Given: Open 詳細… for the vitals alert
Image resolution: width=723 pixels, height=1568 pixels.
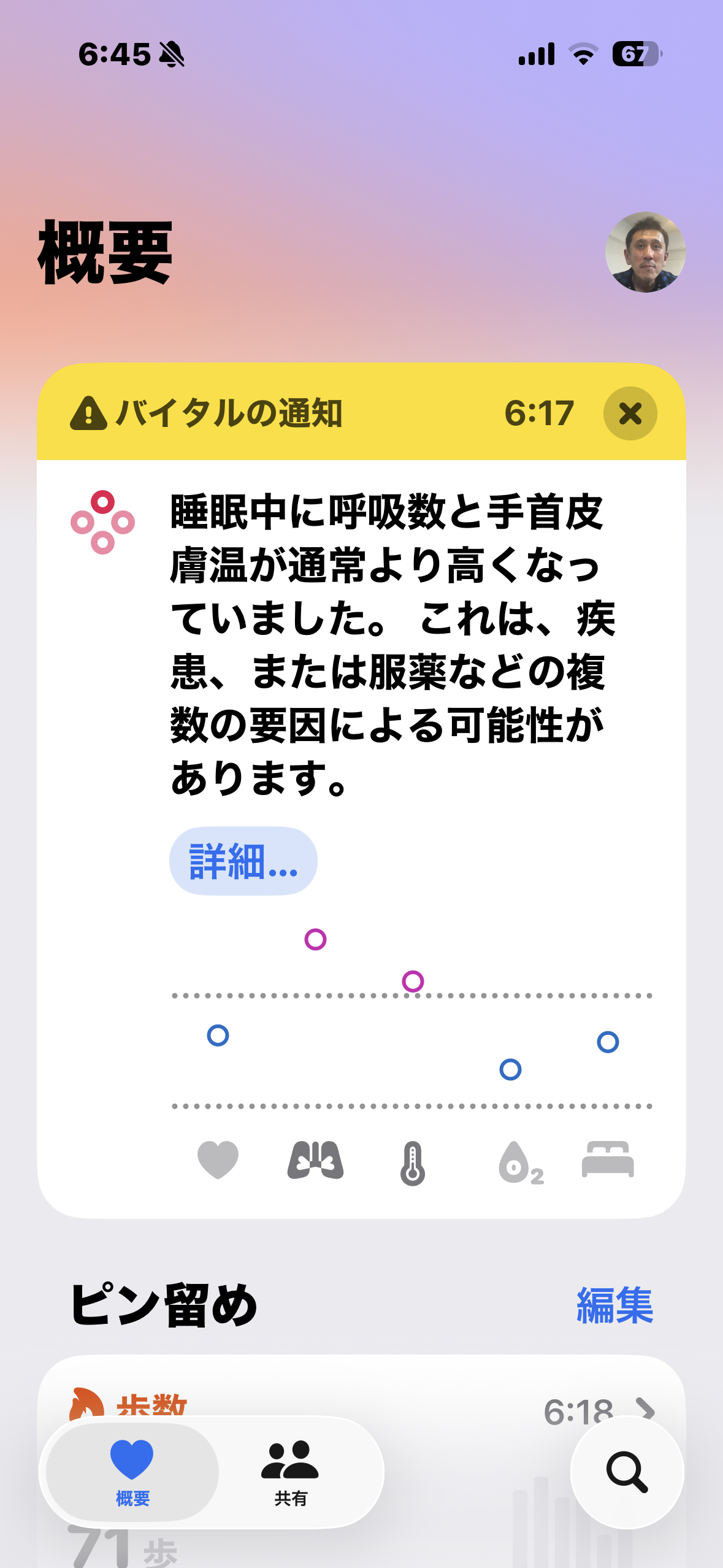Looking at the screenshot, I should (243, 861).
